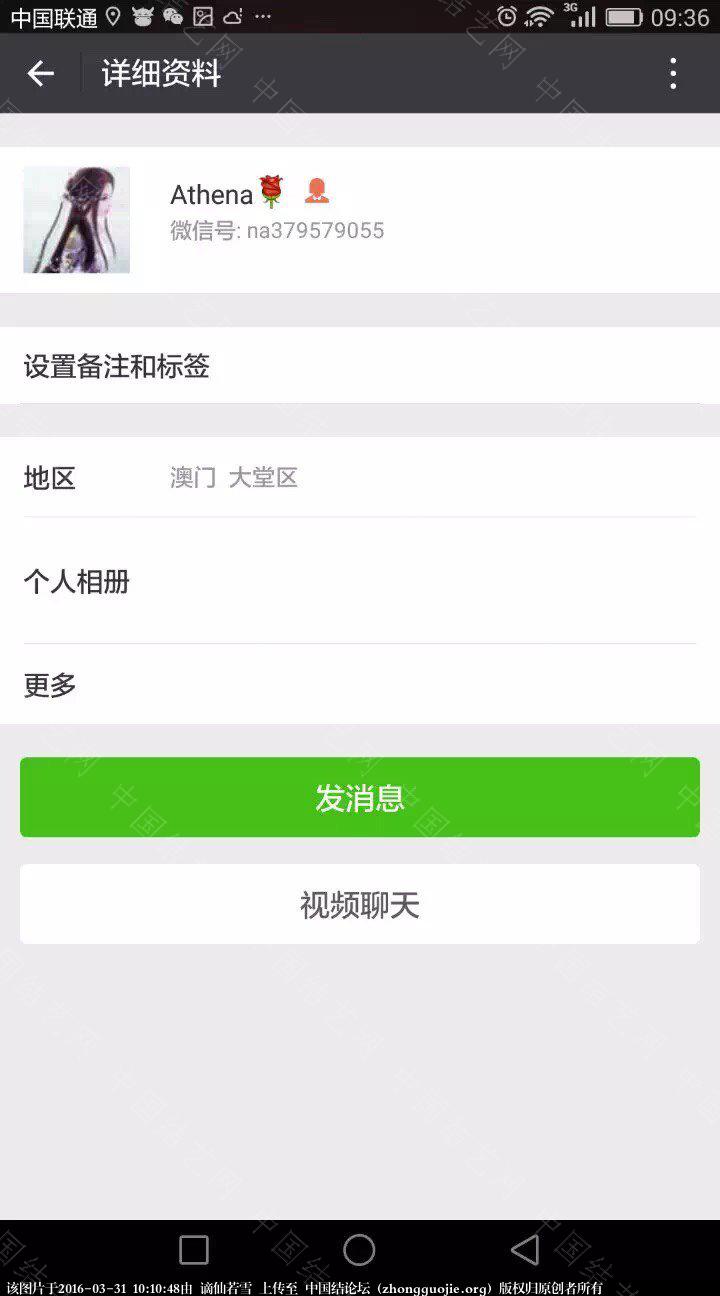Viewport: 720px width, 1296px height.
Task: Open 设置备注和标签 row
Action: pos(360,366)
